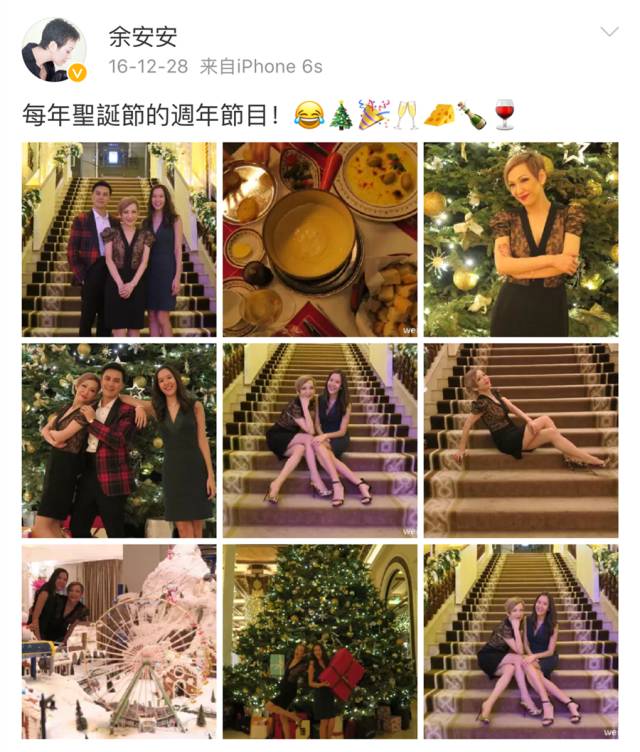Expand the post options chevron
640x752 pixels.
tap(608, 33)
